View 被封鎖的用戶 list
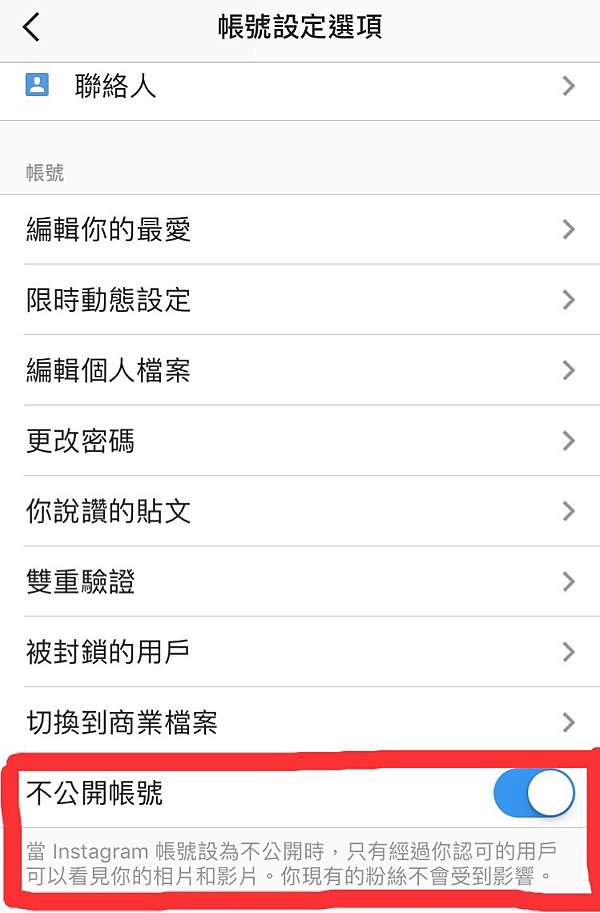Viewport: 600px width, 913px height. 300,652
